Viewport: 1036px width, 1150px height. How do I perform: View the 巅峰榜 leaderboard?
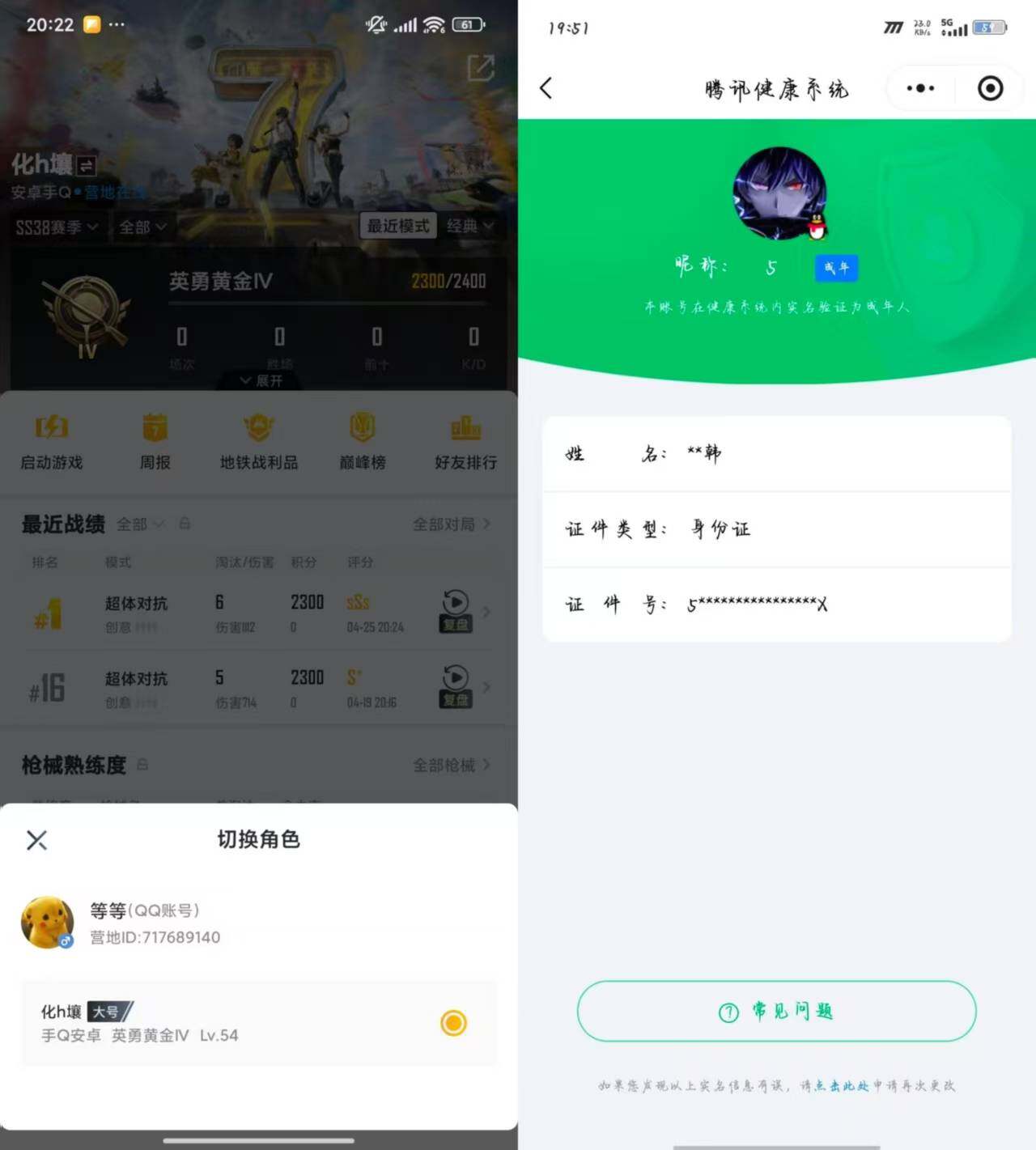(x=362, y=441)
